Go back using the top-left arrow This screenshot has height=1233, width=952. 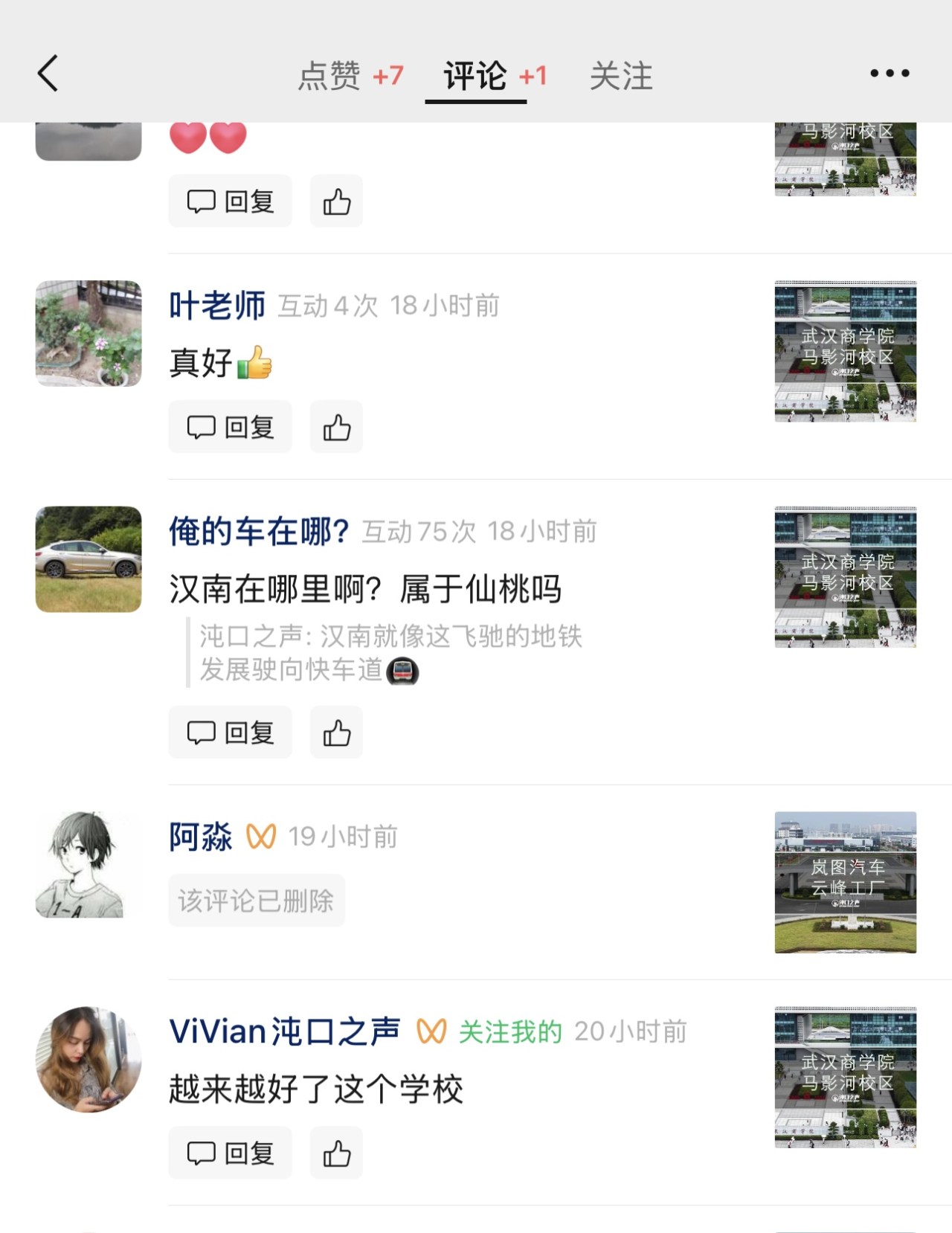pos(48,74)
